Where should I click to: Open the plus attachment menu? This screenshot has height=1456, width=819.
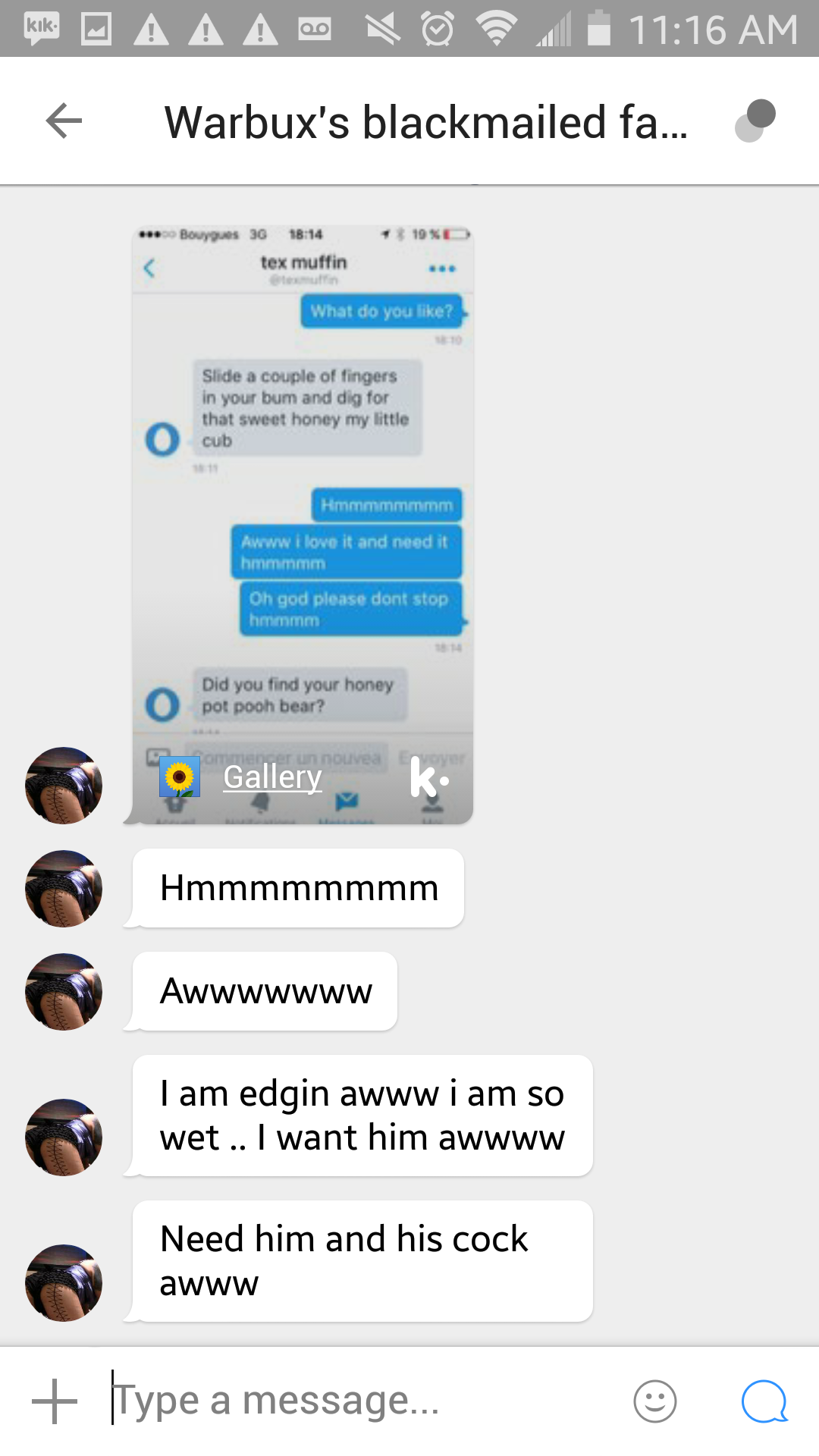tap(55, 1401)
